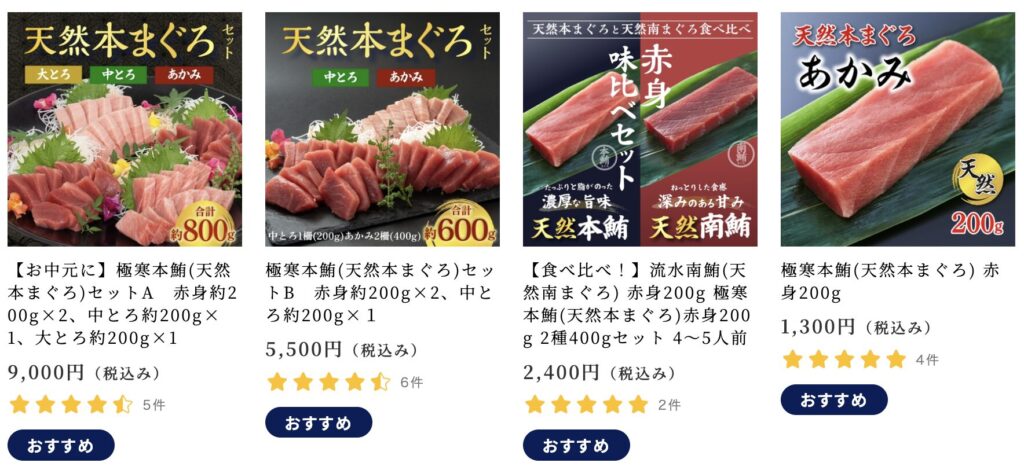Tap おすすめ button under the 2,400円 item
1024x470 pixels.
pyautogui.click(x=576, y=445)
